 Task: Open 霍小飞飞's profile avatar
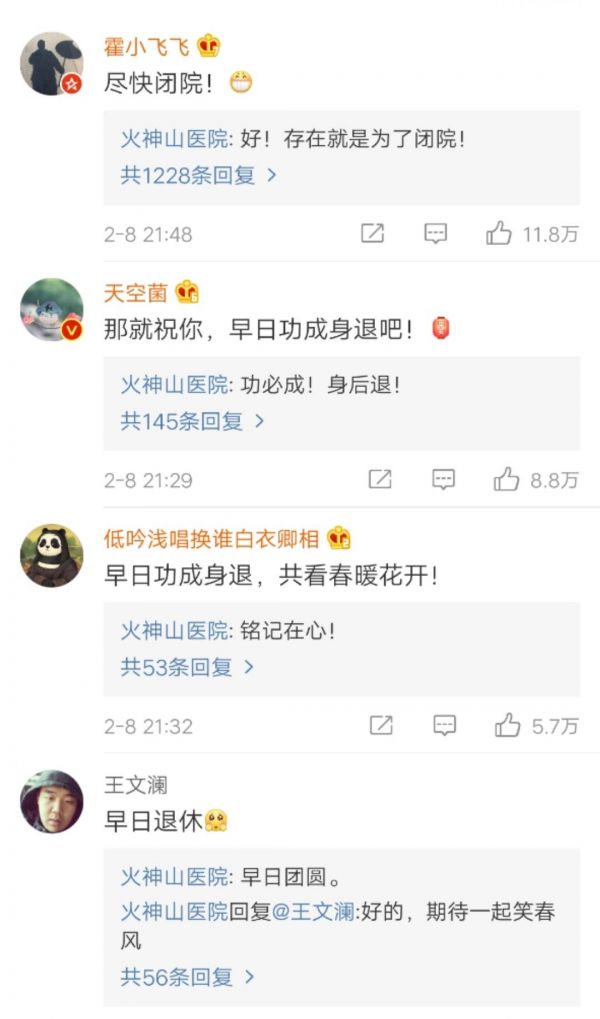52,64
